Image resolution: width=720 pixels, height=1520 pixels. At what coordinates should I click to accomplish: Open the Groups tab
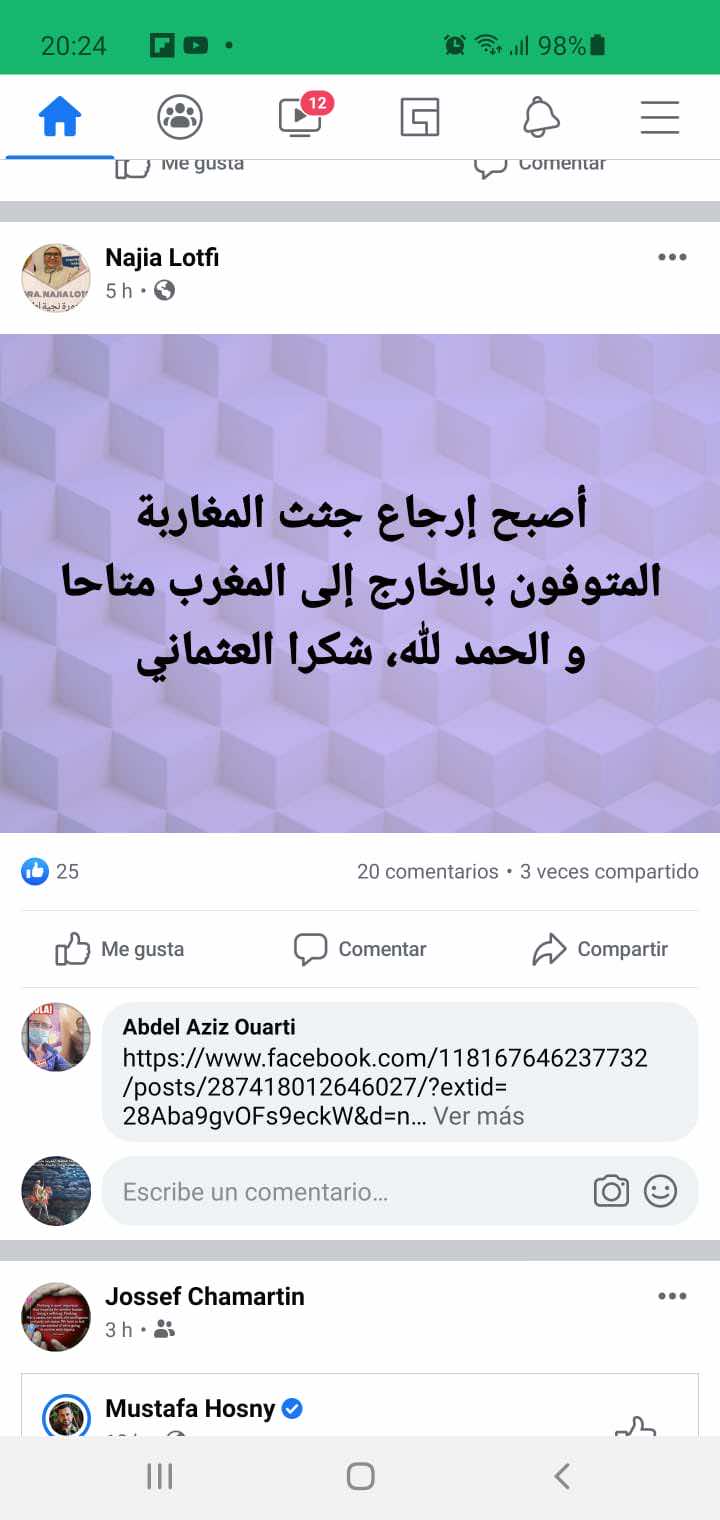180,118
